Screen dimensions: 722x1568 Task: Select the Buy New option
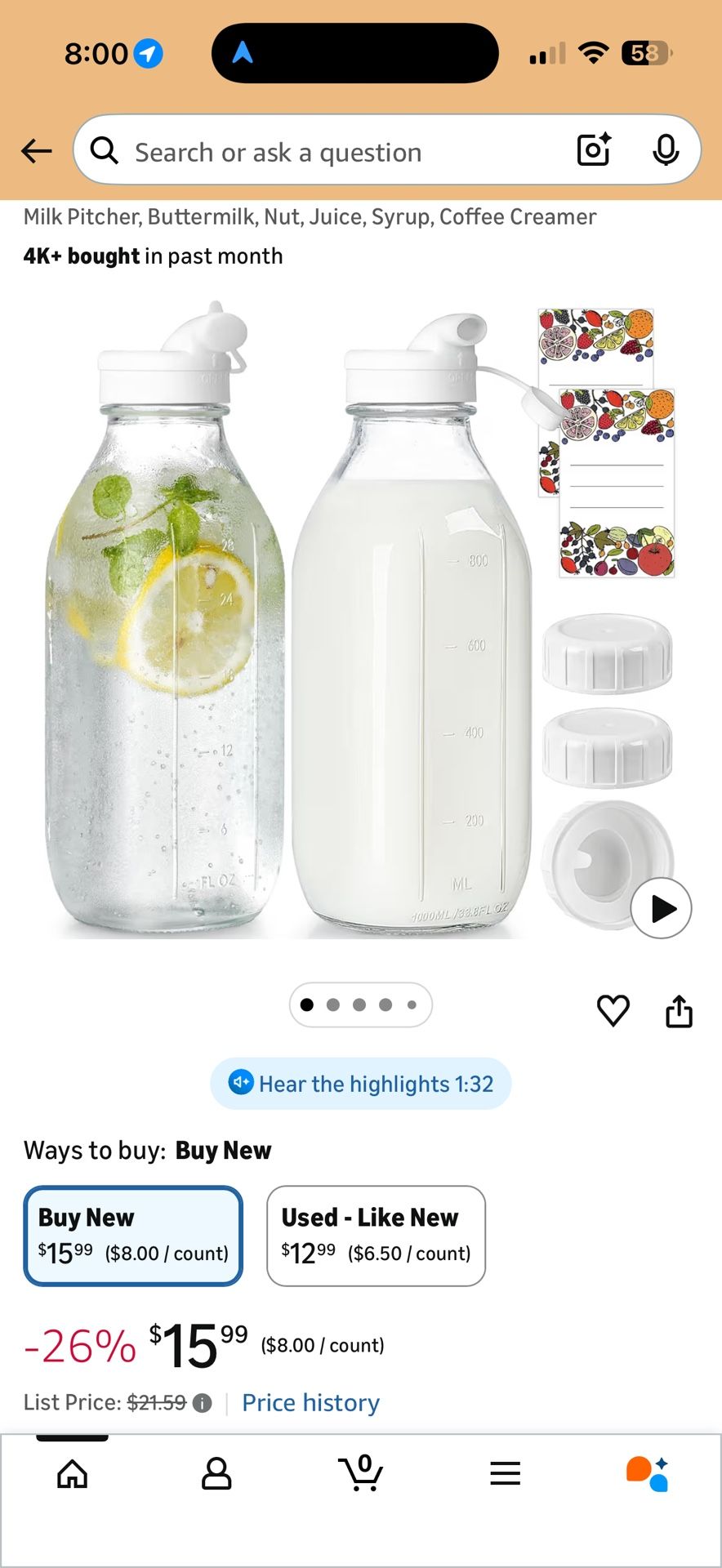click(133, 1236)
